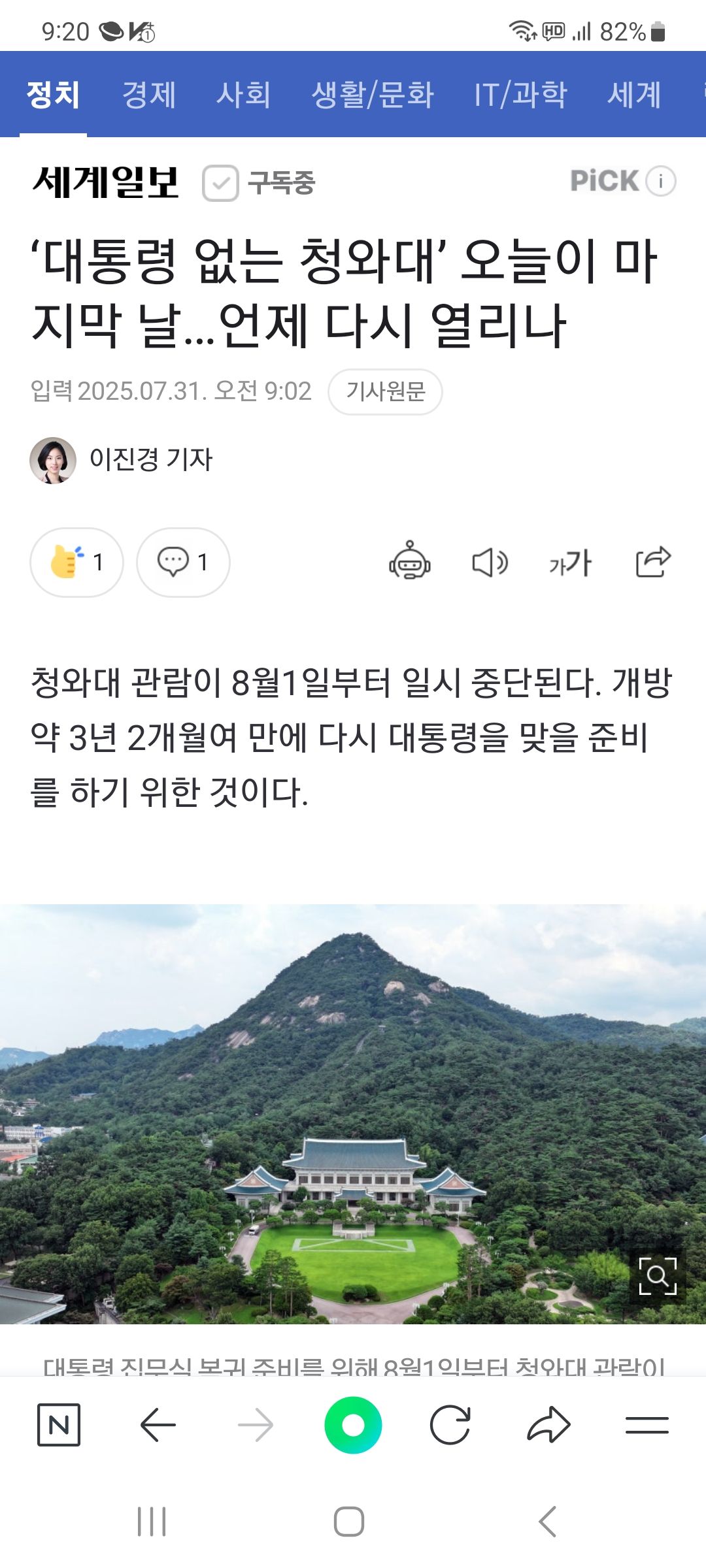The image size is (706, 1568).
Task: React with the thumbs-up reaction button
Action: pyautogui.click(x=76, y=562)
